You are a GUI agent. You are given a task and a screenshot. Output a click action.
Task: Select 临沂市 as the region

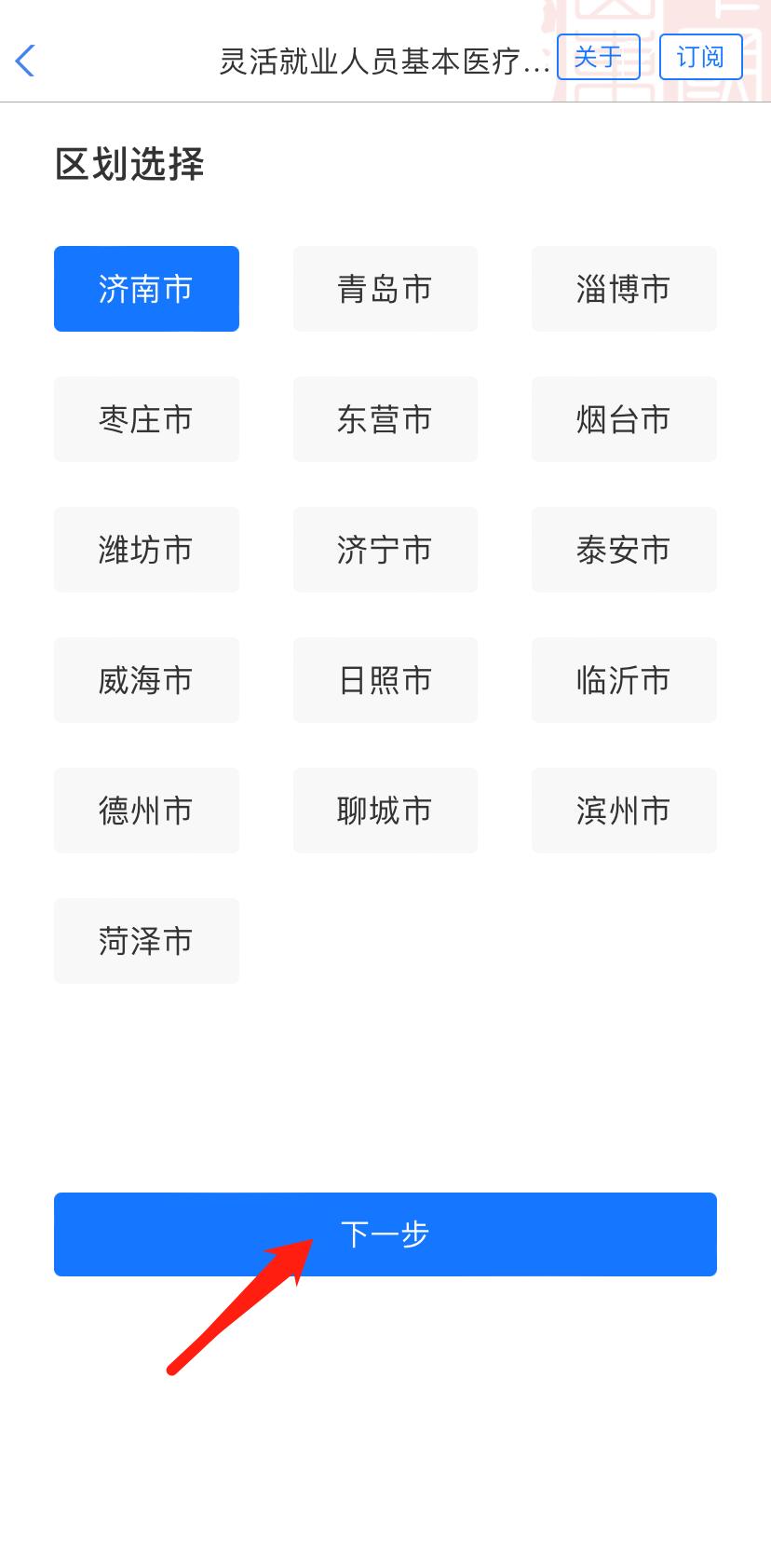pyautogui.click(x=623, y=680)
